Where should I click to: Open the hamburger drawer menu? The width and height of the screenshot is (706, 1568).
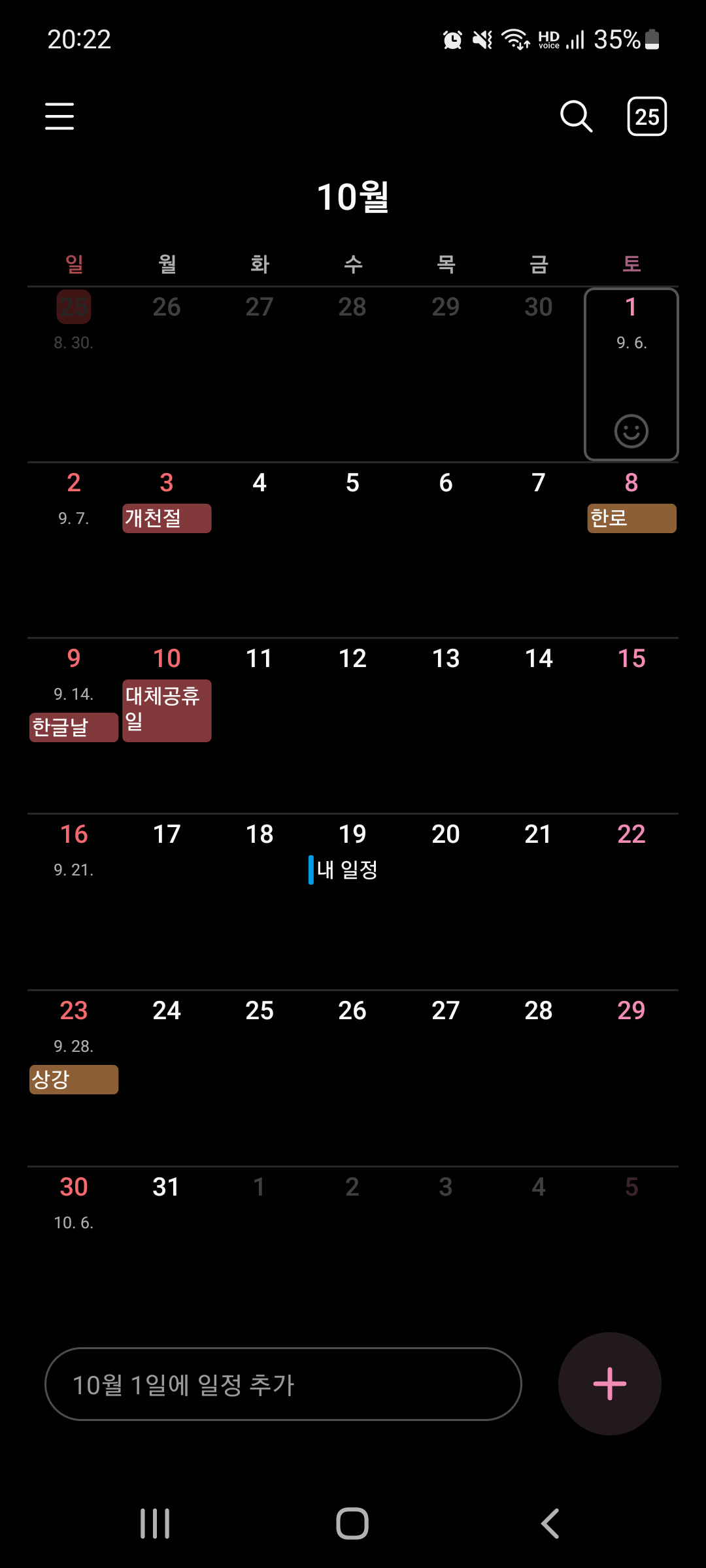(x=59, y=116)
